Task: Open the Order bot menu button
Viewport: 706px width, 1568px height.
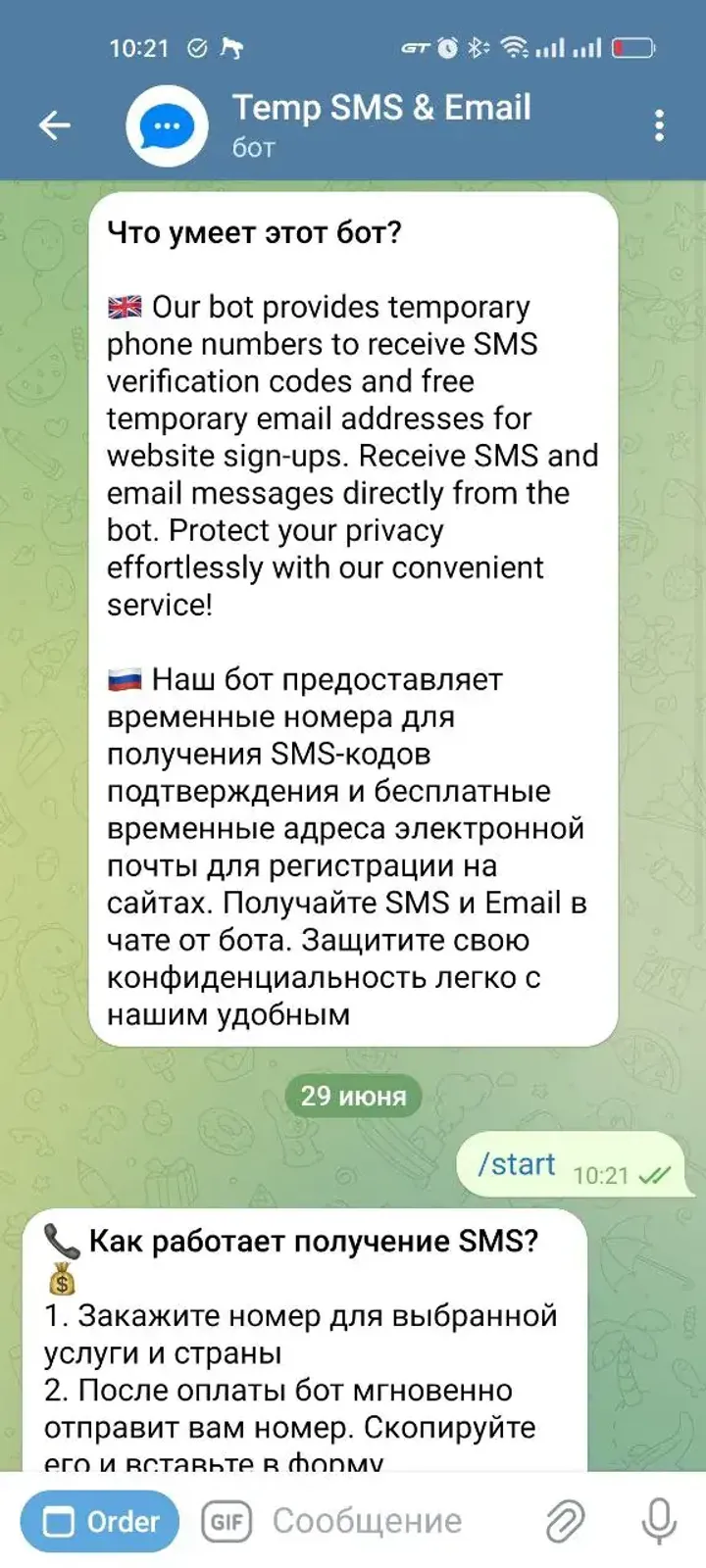Action: pos(100,1521)
